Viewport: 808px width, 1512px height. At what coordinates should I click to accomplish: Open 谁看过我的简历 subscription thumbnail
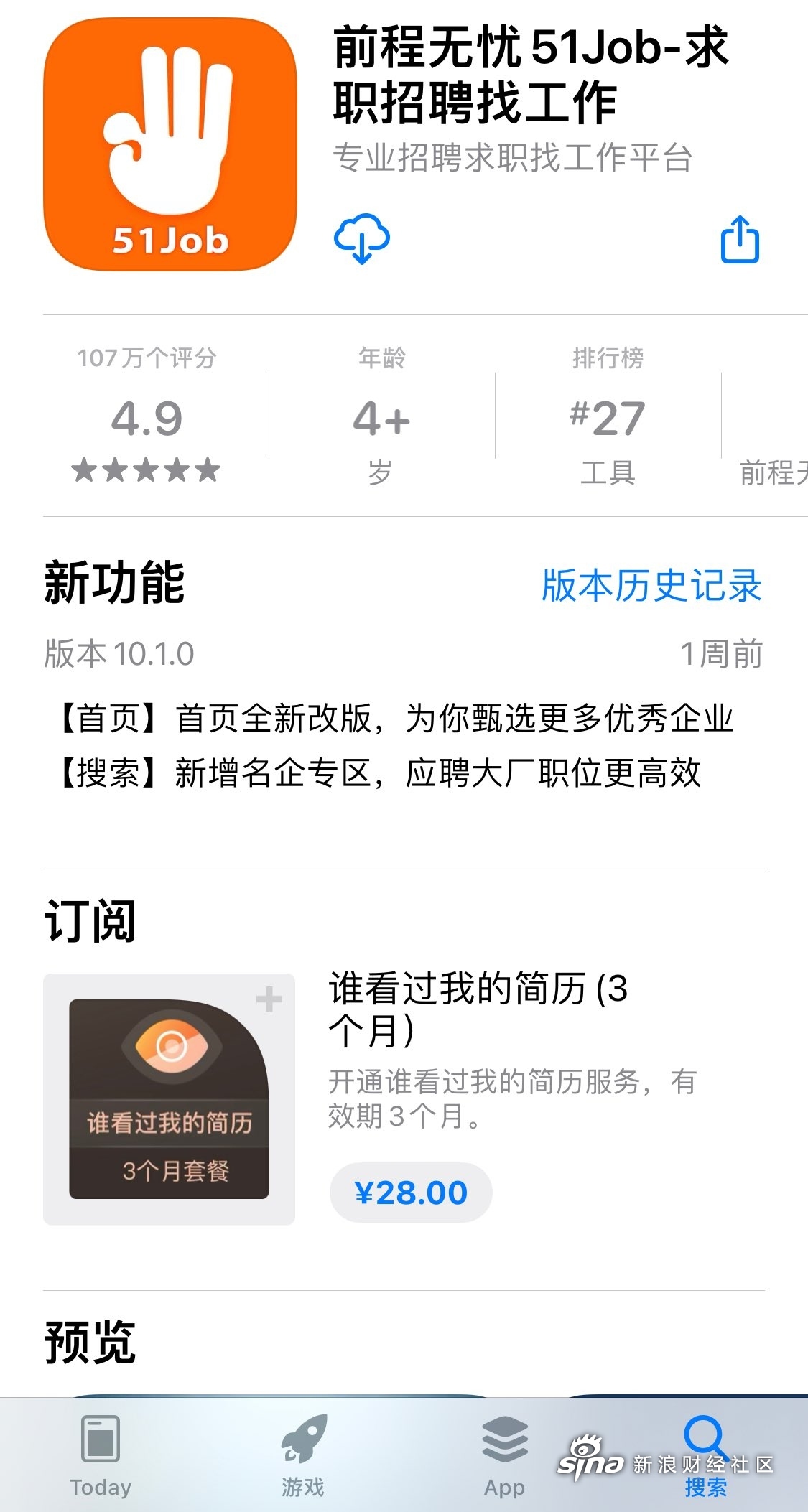(x=170, y=1098)
